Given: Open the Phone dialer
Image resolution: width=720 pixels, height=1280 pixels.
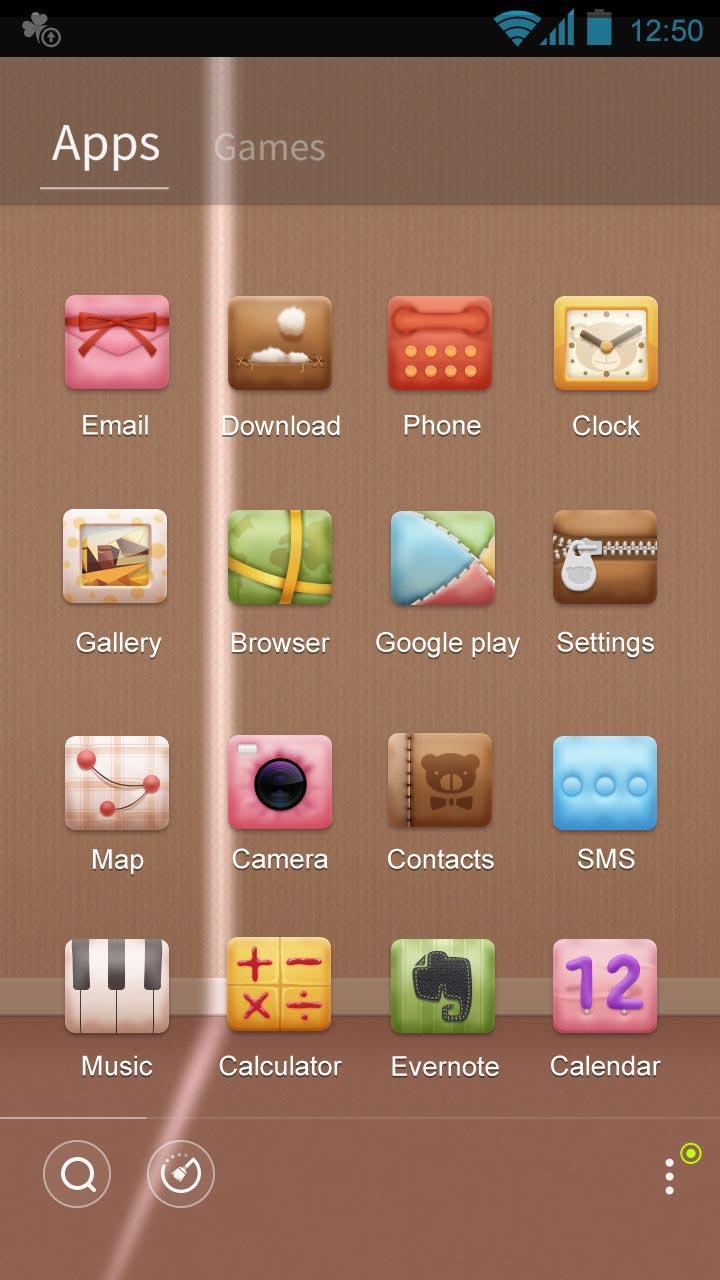Looking at the screenshot, I should (x=441, y=343).
